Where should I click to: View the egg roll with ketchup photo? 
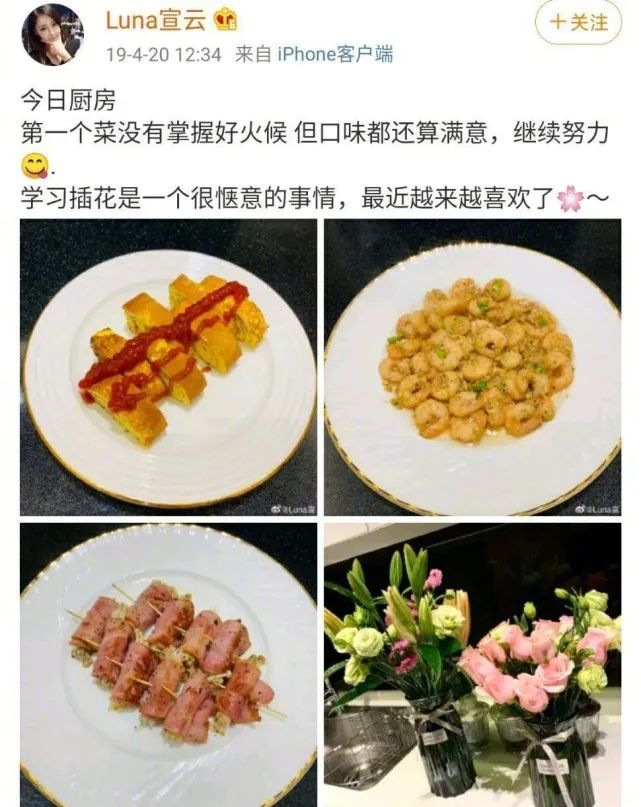click(169, 368)
